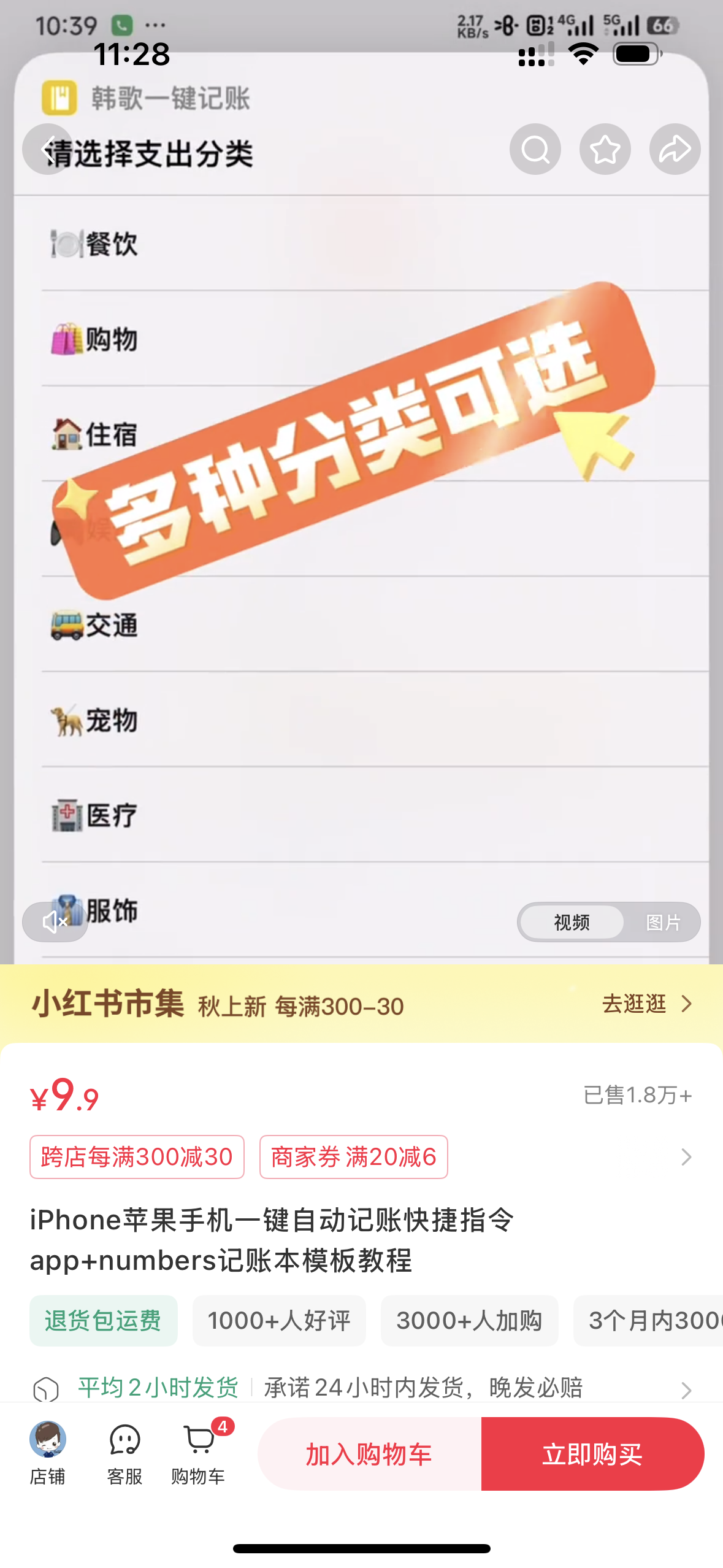Viewport: 723px width, 1568px height.
Task: Open the 跨店每满300减30 coupon
Action: pos(137,1157)
